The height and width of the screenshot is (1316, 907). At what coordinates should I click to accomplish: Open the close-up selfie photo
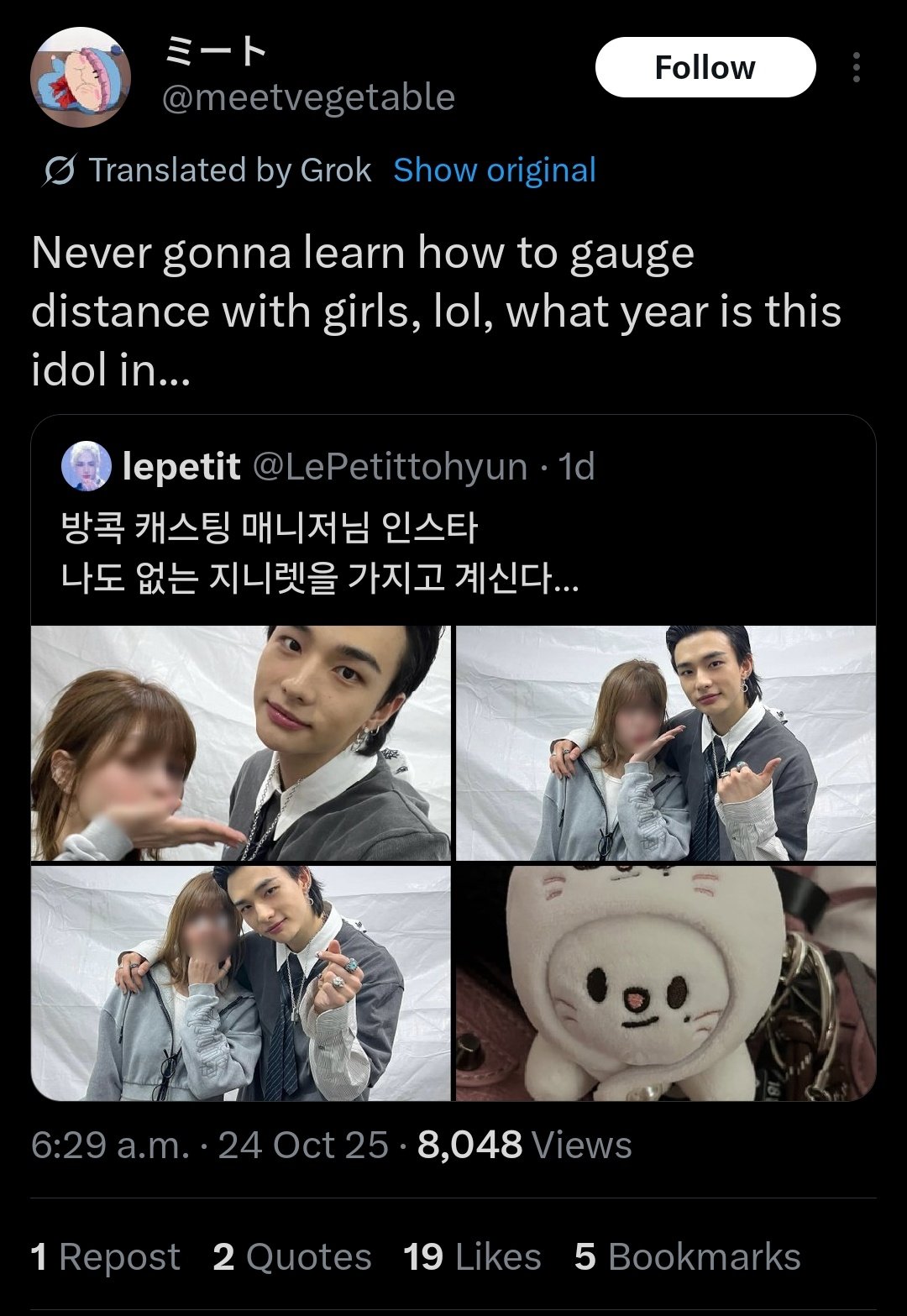241,743
